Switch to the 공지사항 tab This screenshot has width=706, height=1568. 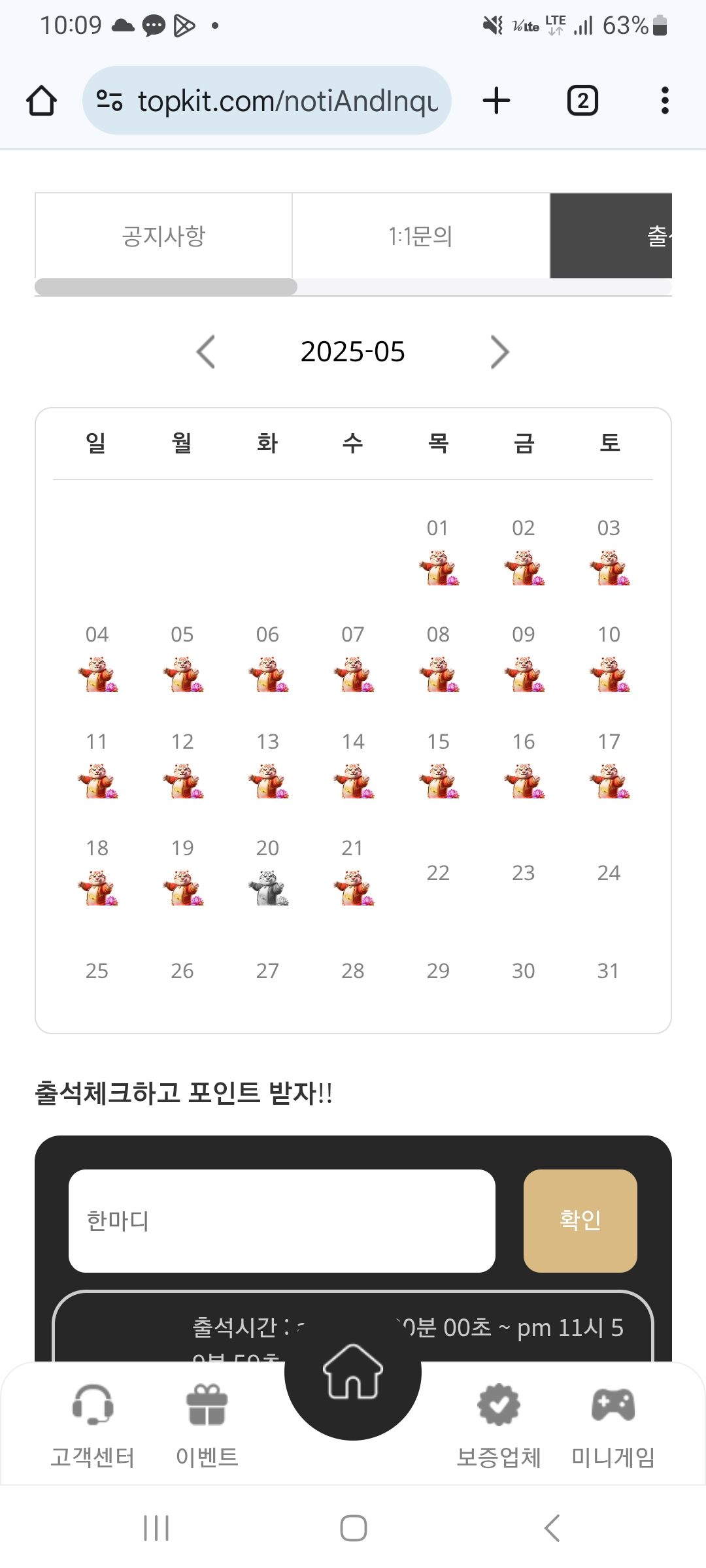tap(163, 236)
